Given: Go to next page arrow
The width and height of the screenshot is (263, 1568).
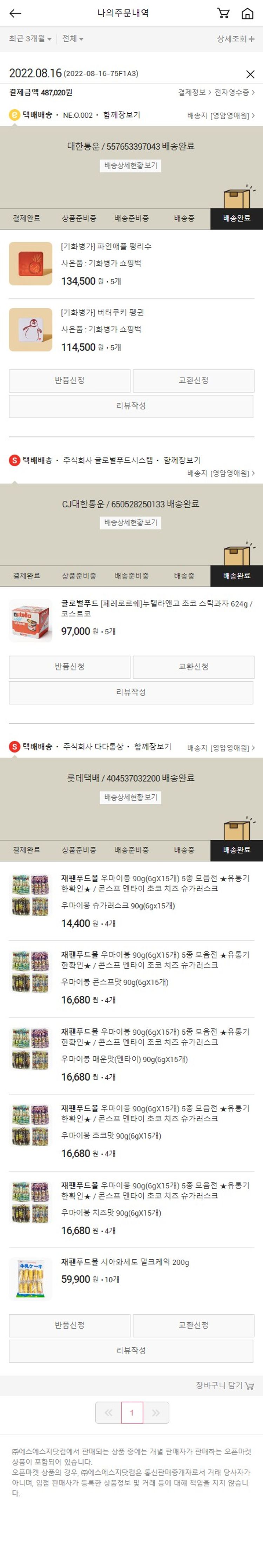Looking at the screenshot, I should (x=156, y=1413).
